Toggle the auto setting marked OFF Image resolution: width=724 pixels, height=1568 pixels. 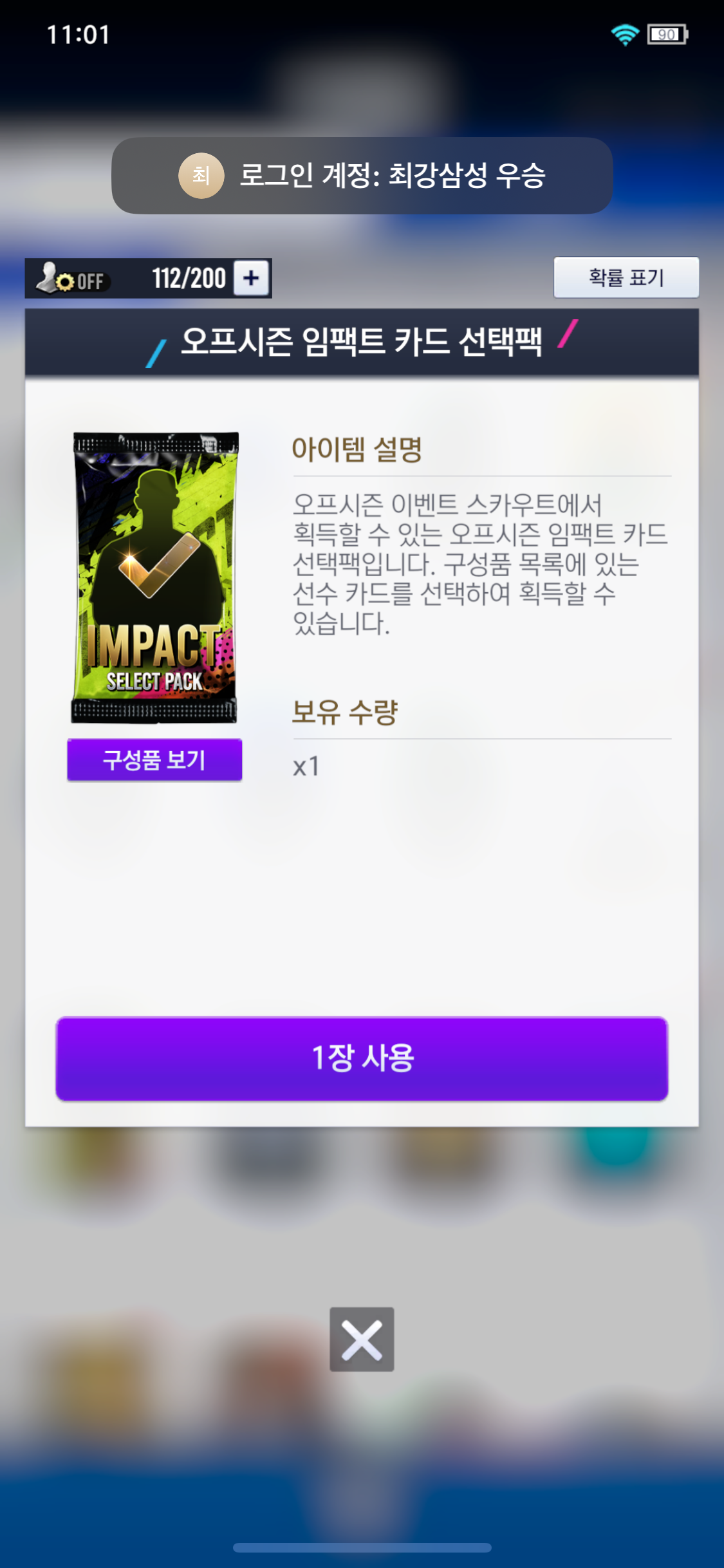pos(72,279)
